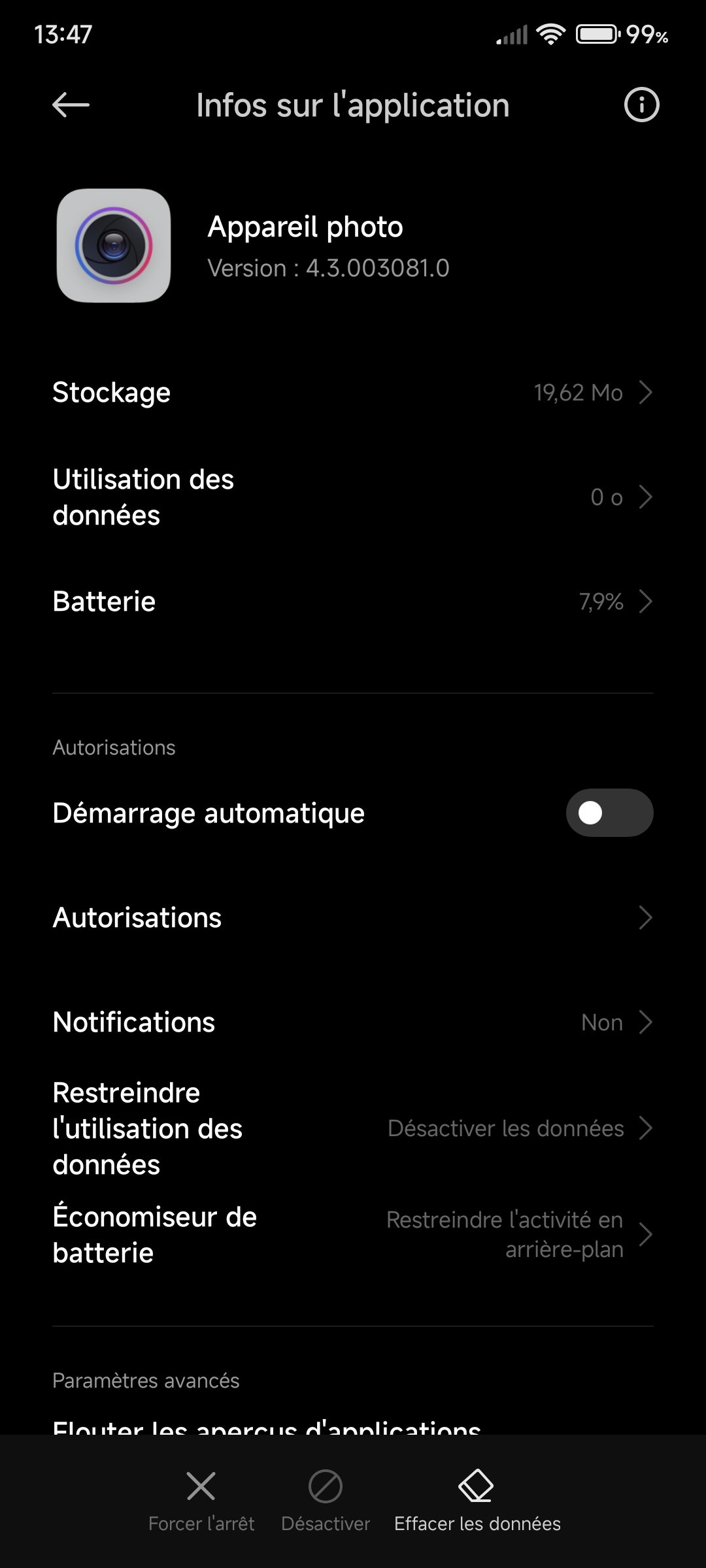706x1568 pixels.
Task: Open Utilisation des données
Action: [353, 497]
